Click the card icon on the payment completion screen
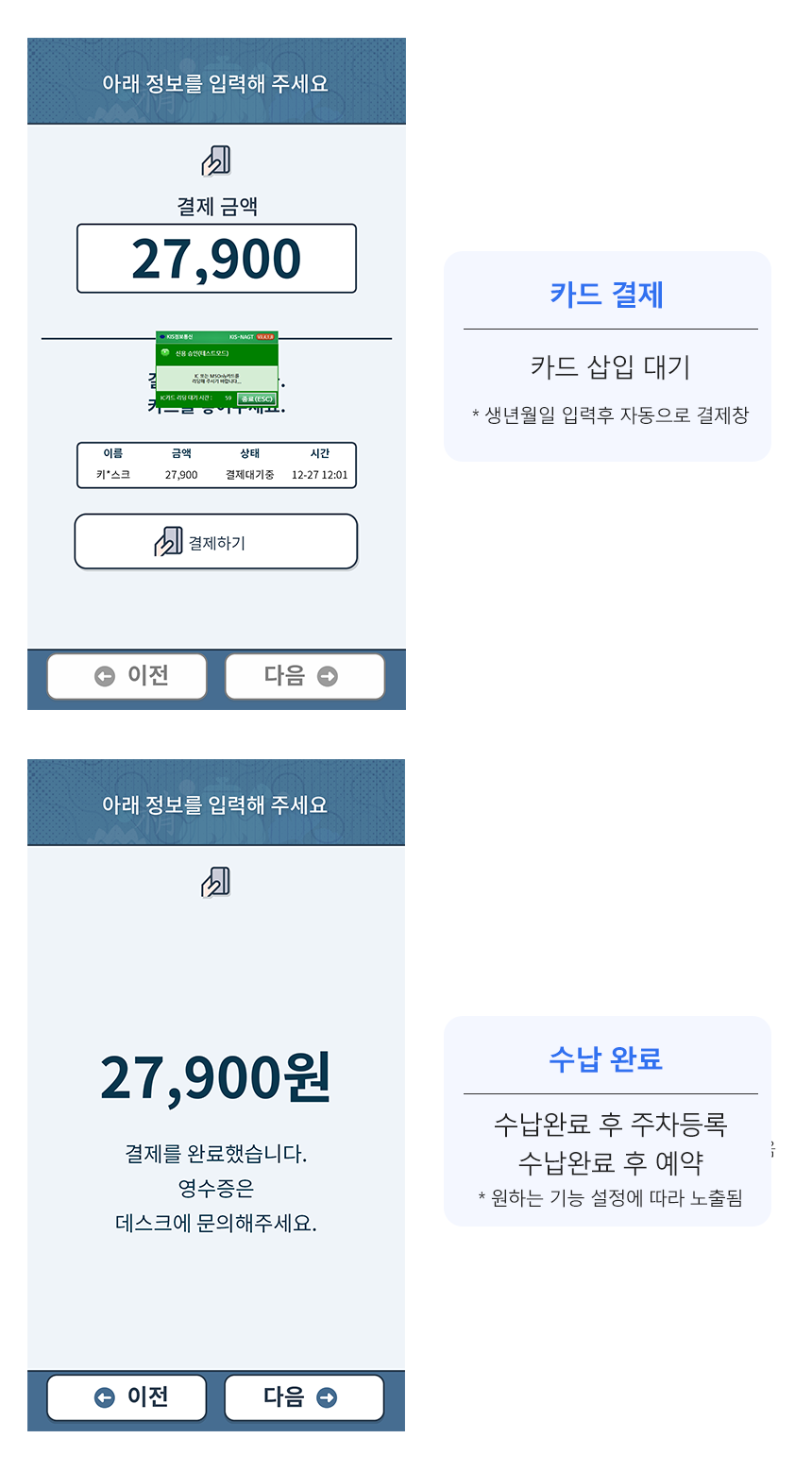 pyautogui.click(x=216, y=881)
